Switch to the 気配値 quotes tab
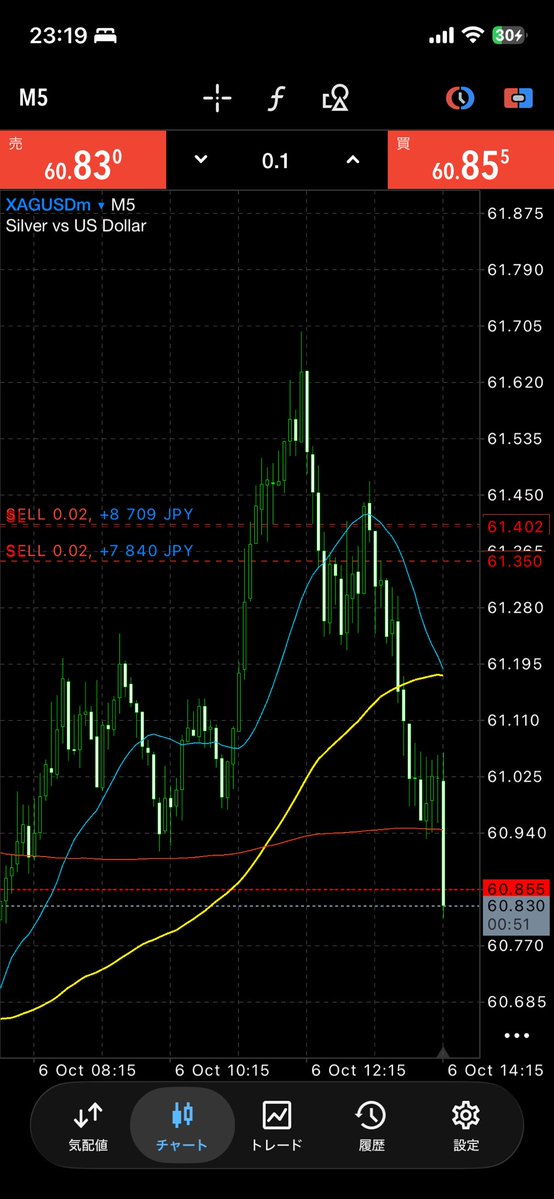554x1199 pixels. coord(89,1127)
